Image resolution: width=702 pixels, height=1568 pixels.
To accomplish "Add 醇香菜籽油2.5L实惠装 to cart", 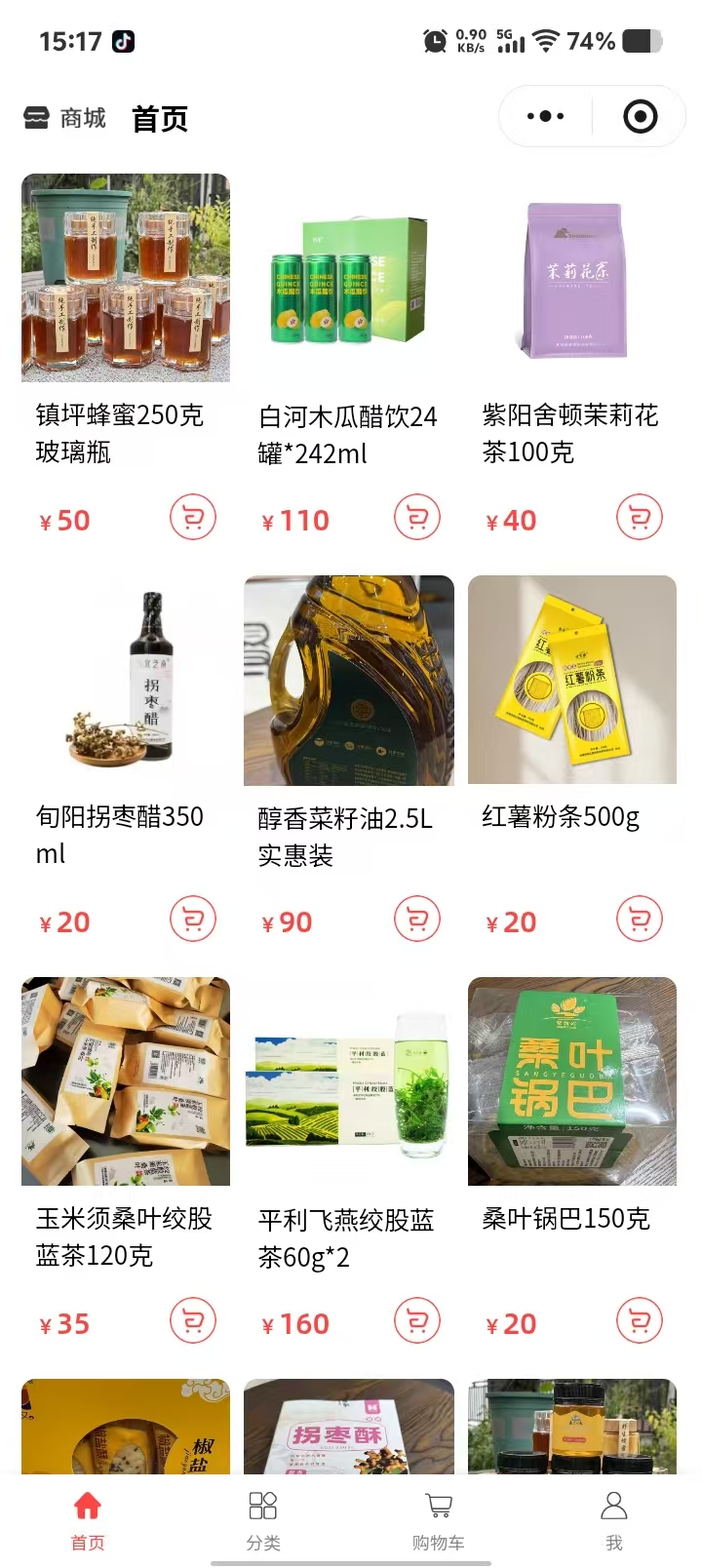I will (x=417, y=920).
